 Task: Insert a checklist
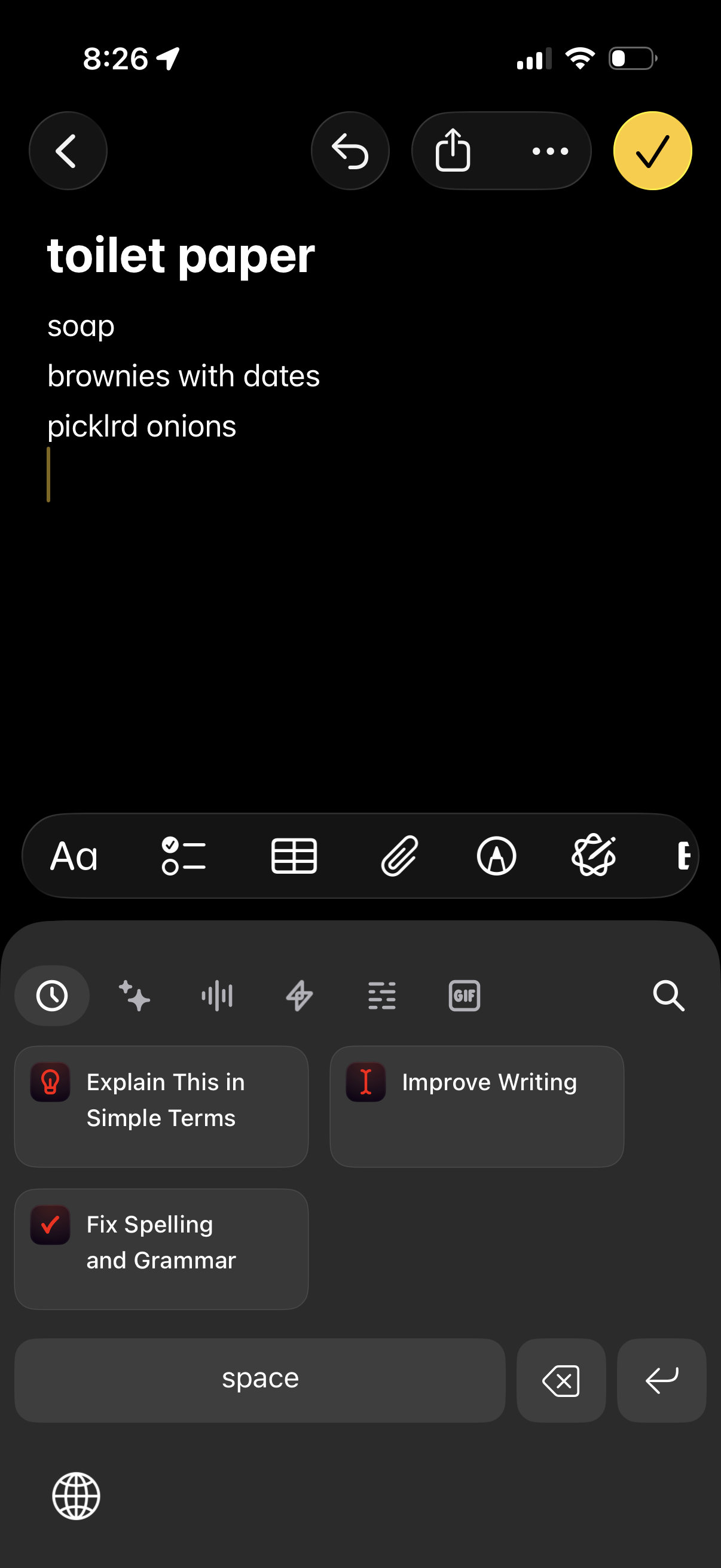183,856
